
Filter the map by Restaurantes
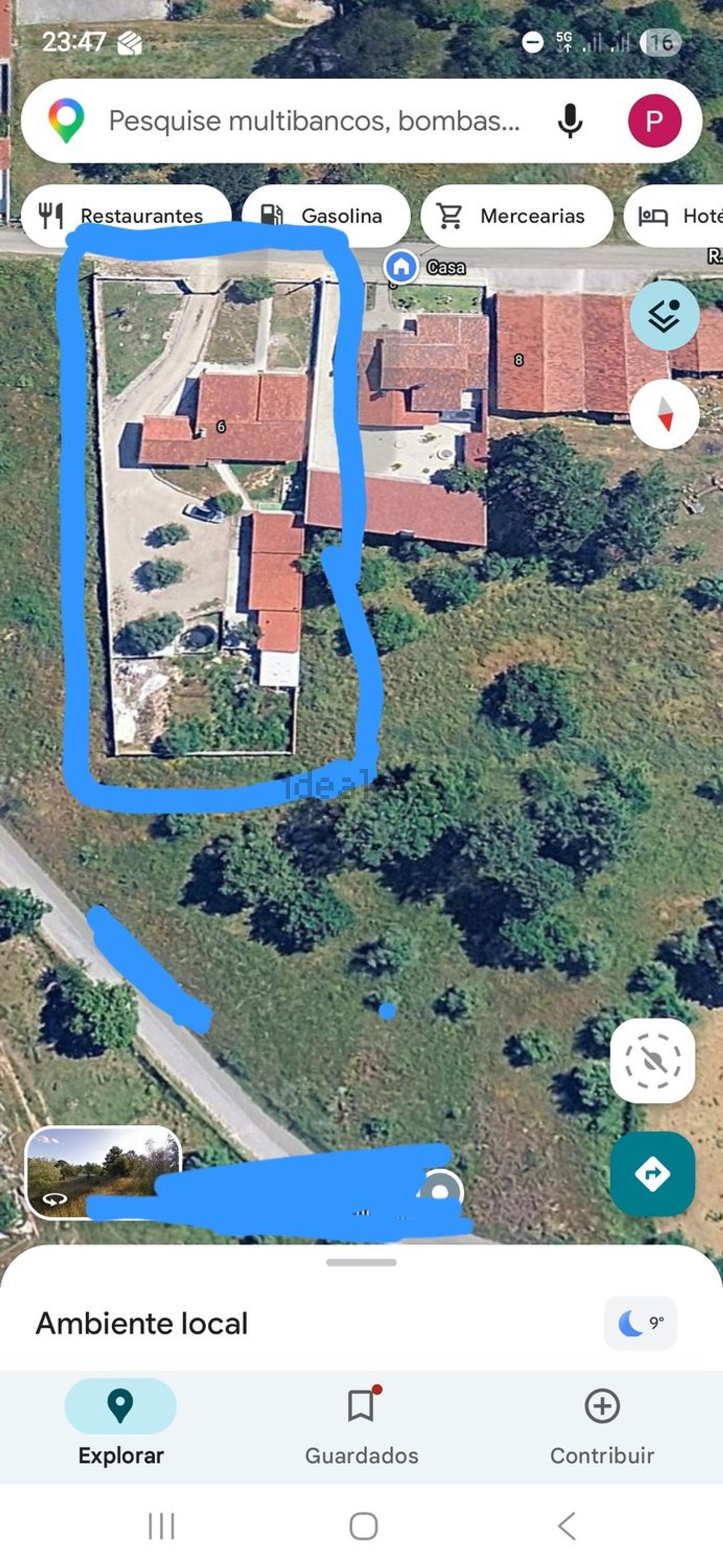126,216
